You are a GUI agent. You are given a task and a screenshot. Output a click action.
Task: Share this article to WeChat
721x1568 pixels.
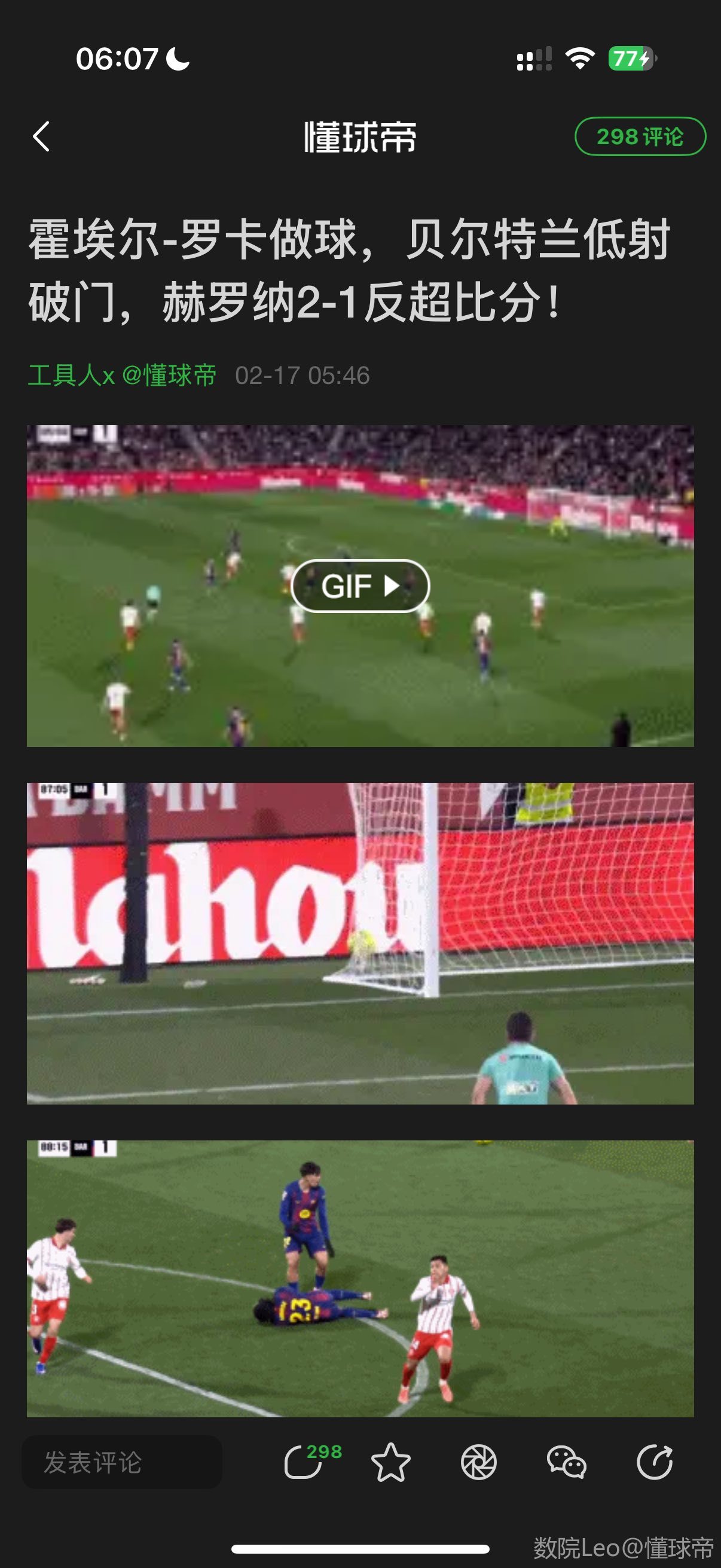point(566,1462)
